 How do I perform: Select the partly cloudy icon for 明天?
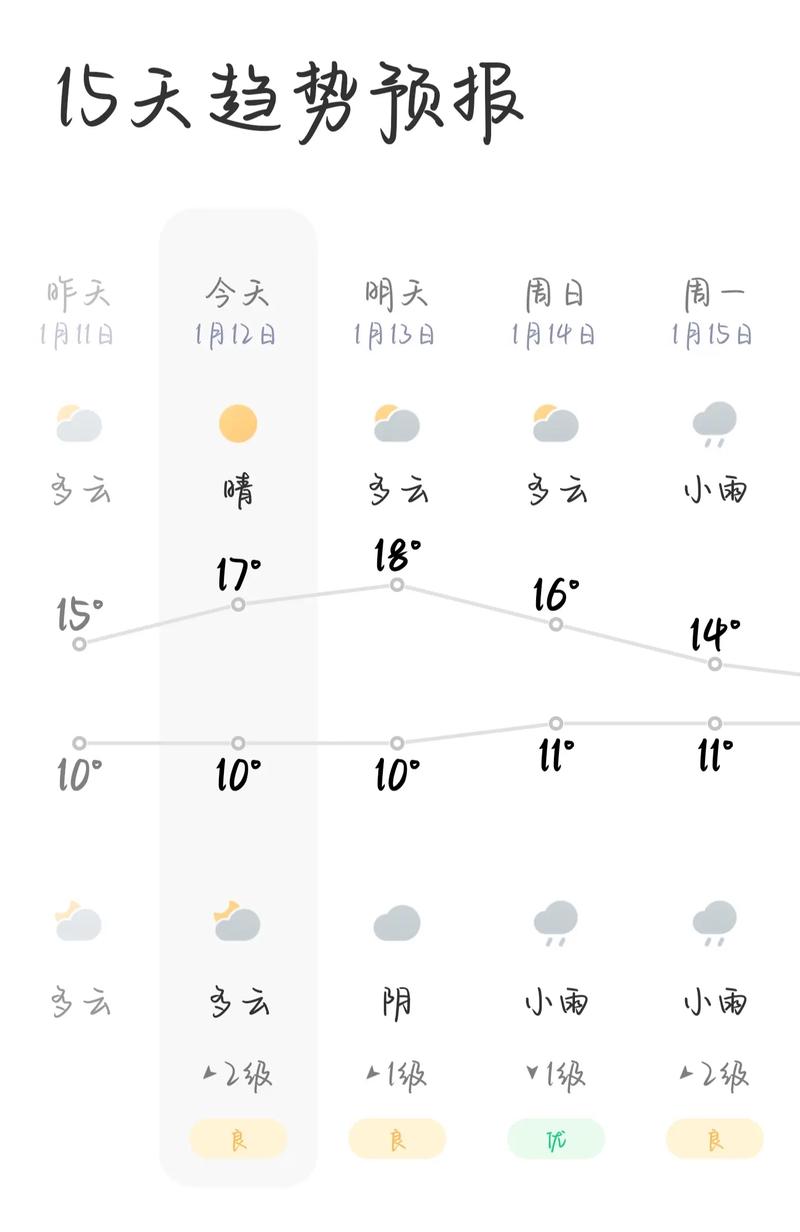(x=396, y=423)
